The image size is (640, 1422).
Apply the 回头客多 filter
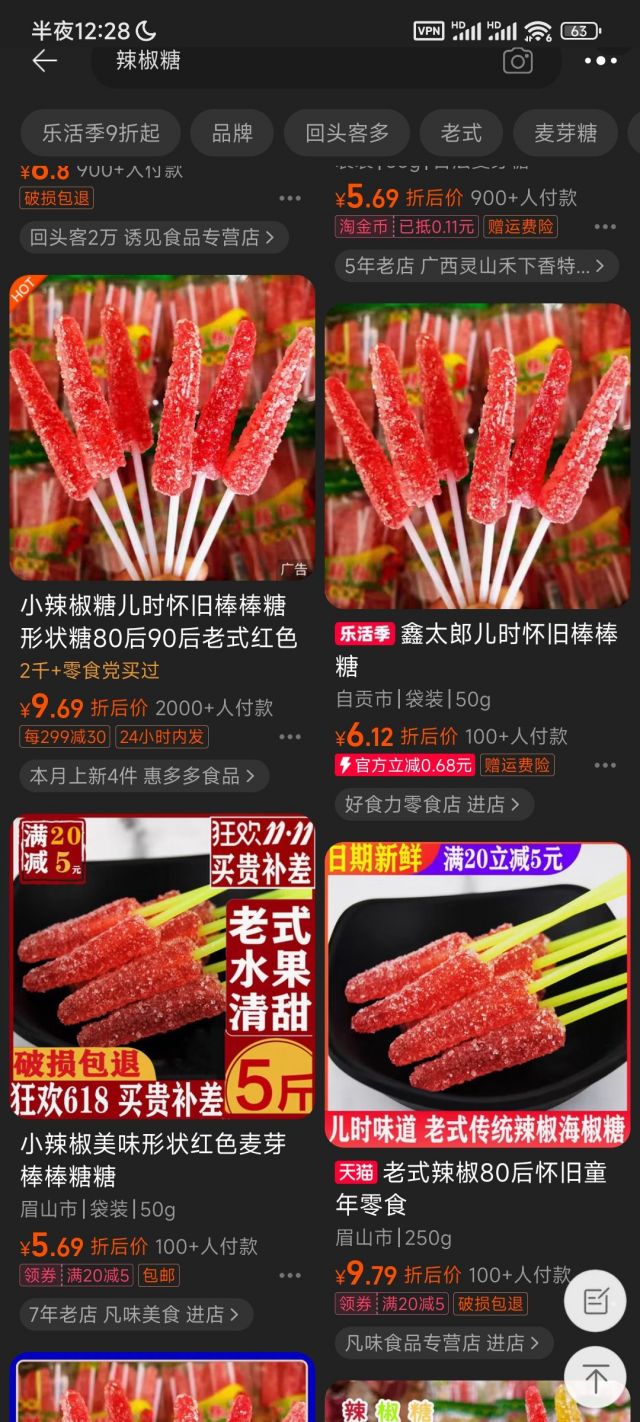347,133
